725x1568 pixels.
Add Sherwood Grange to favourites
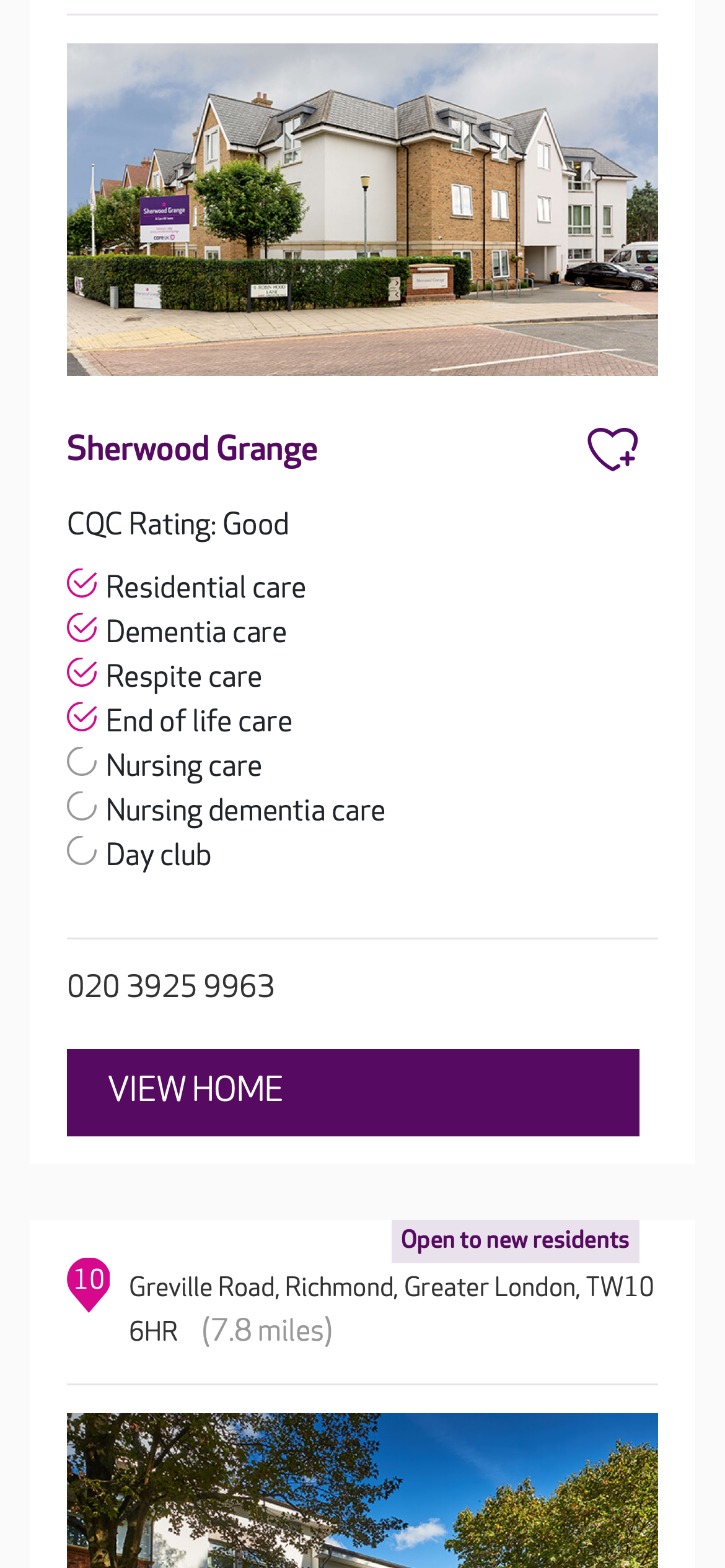(612, 449)
